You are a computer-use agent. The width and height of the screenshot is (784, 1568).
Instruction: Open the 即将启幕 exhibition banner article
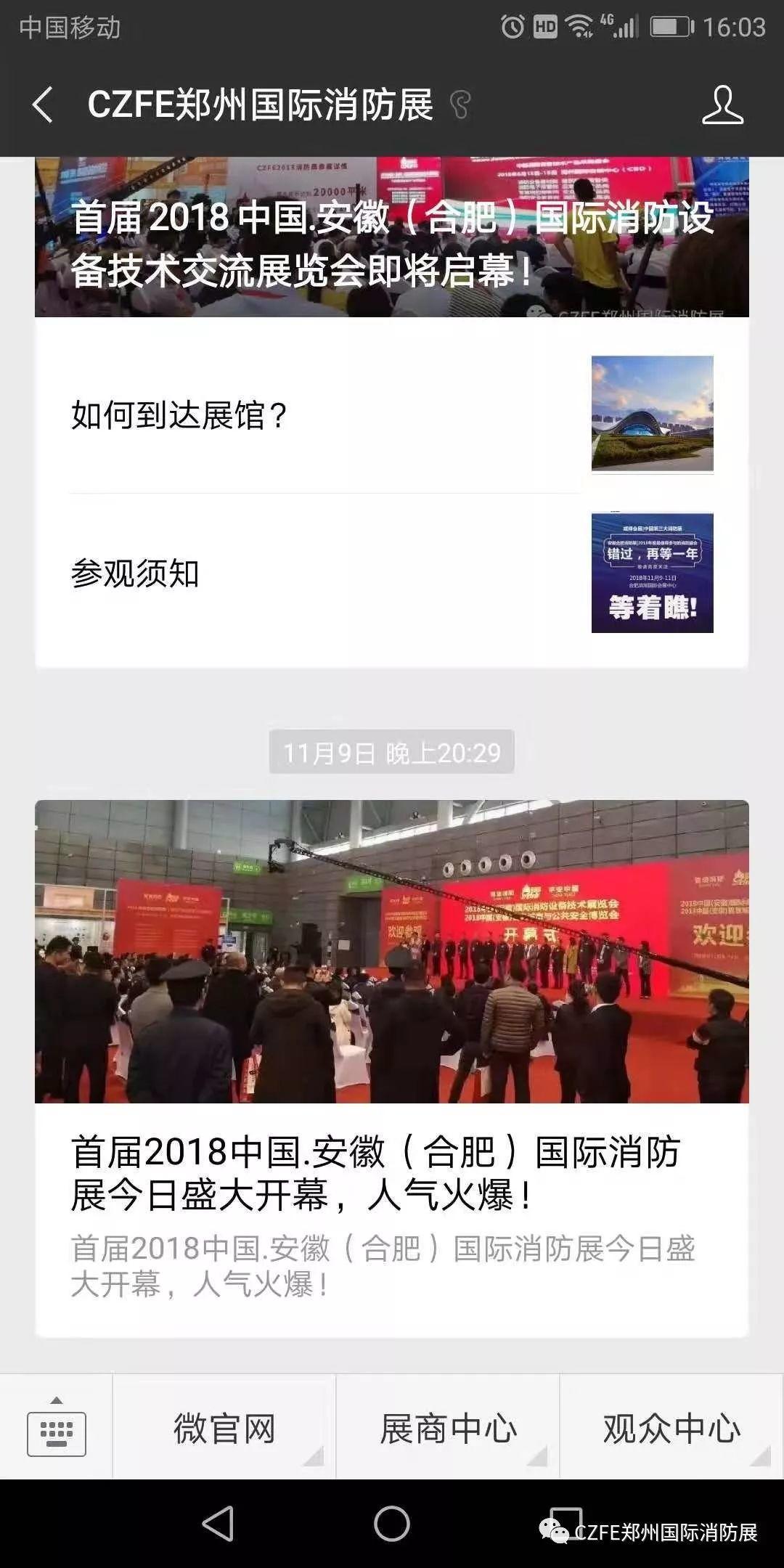click(x=392, y=240)
